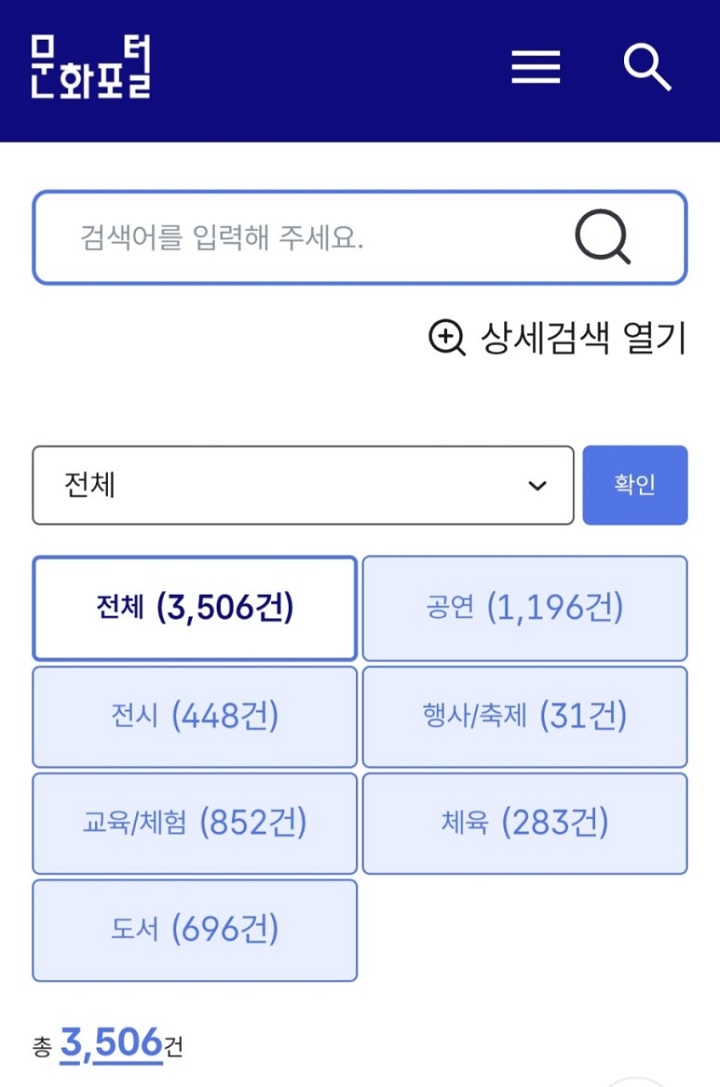720x1087 pixels.
Task: Click the magnifier icon inside the search bar
Action: [601, 237]
